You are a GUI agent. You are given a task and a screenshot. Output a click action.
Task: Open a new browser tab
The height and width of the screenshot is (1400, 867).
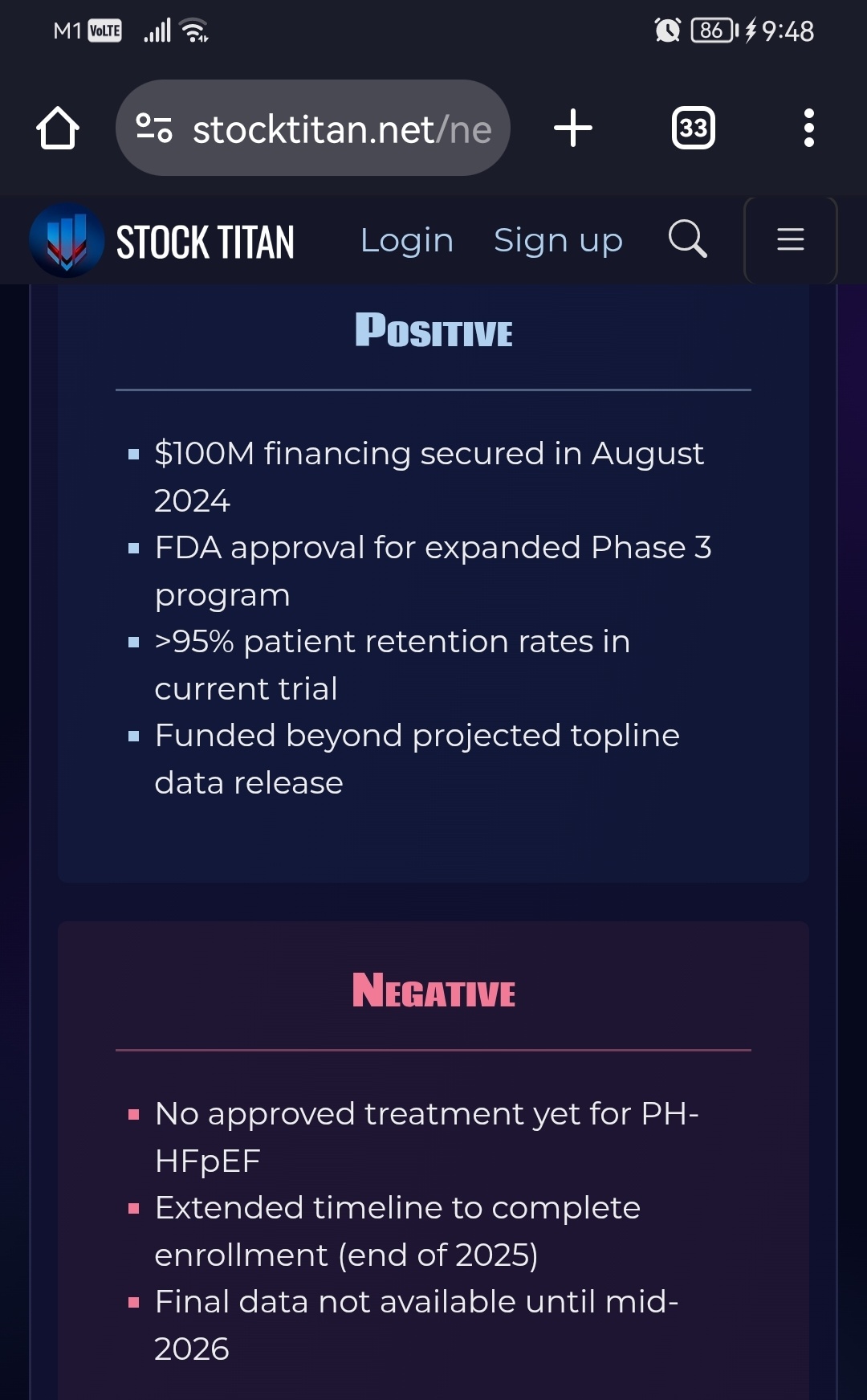[x=573, y=128]
